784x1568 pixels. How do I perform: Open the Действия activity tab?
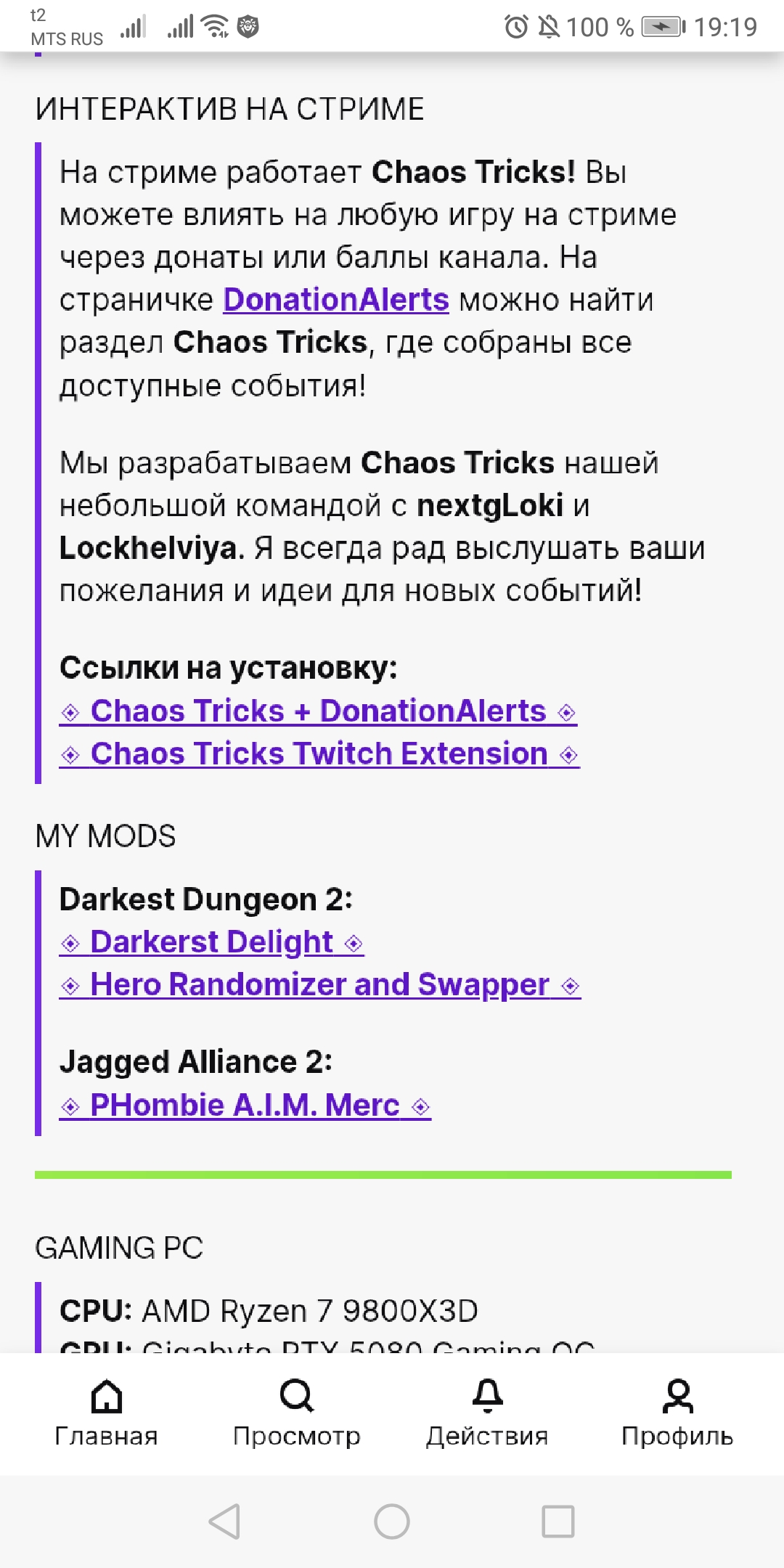pyautogui.click(x=487, y=1413)
